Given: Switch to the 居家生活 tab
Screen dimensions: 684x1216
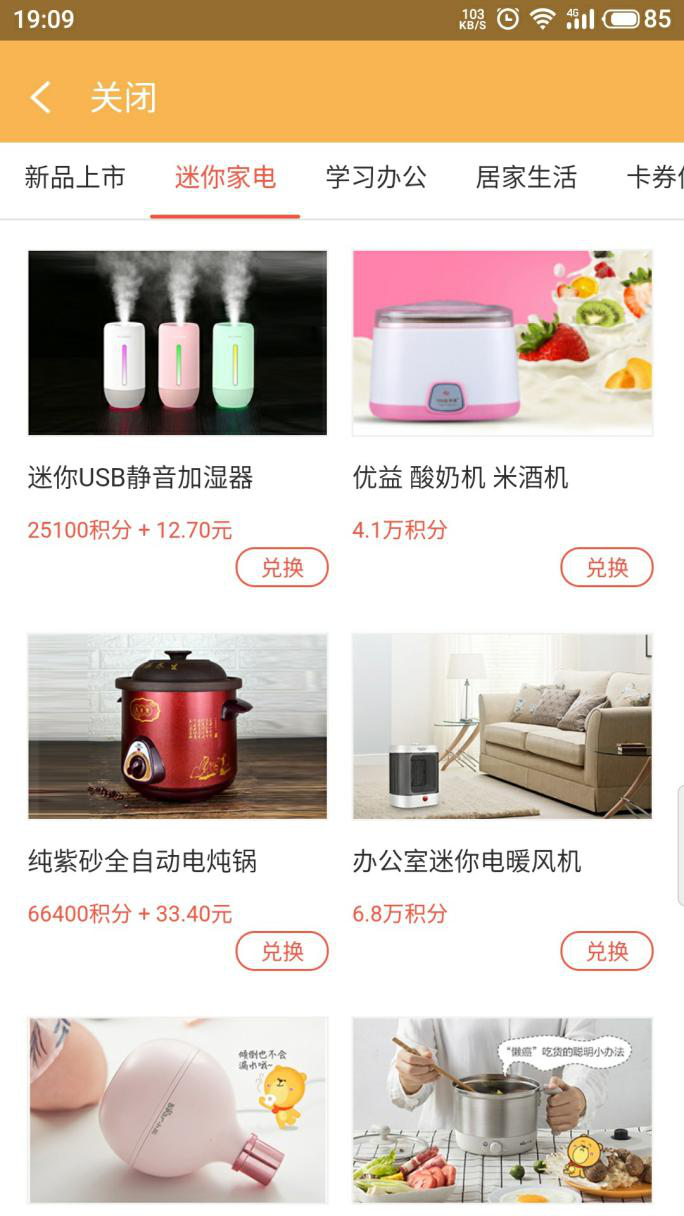Looking at the screenshot, I should pos(526,178).
